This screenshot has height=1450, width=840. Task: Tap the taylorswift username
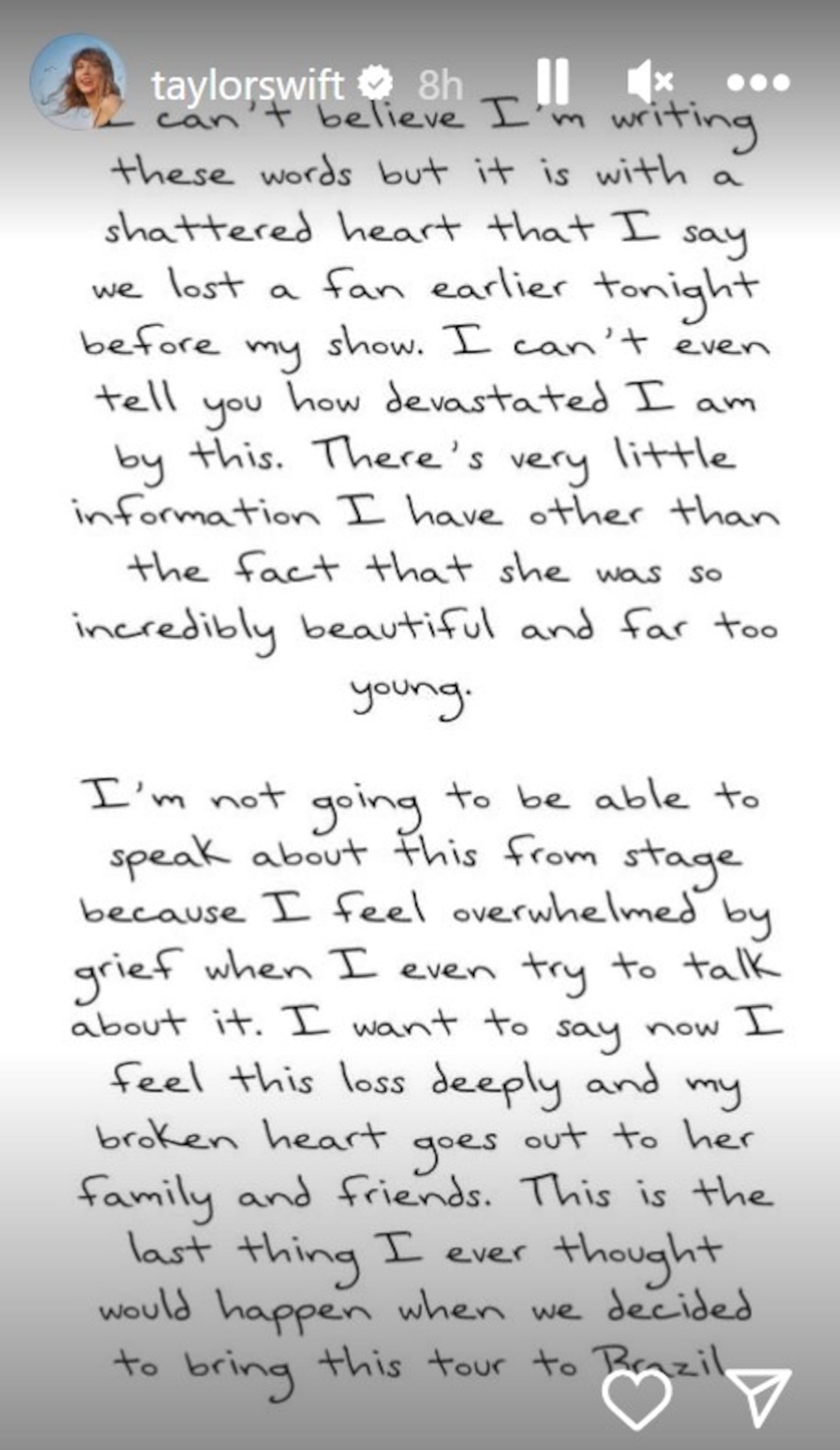click(247, 84)
